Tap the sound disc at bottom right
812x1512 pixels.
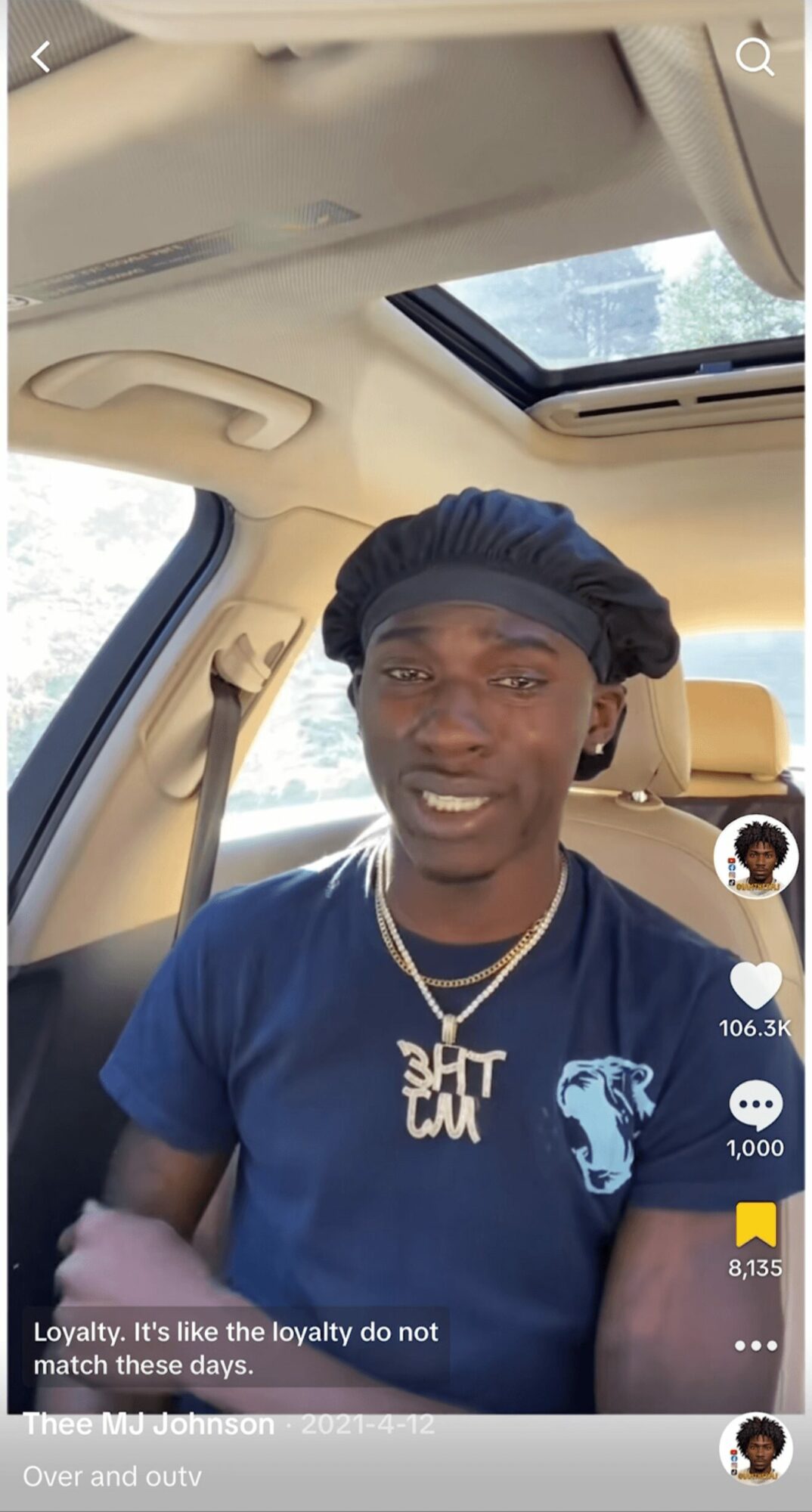[755, 1448]
